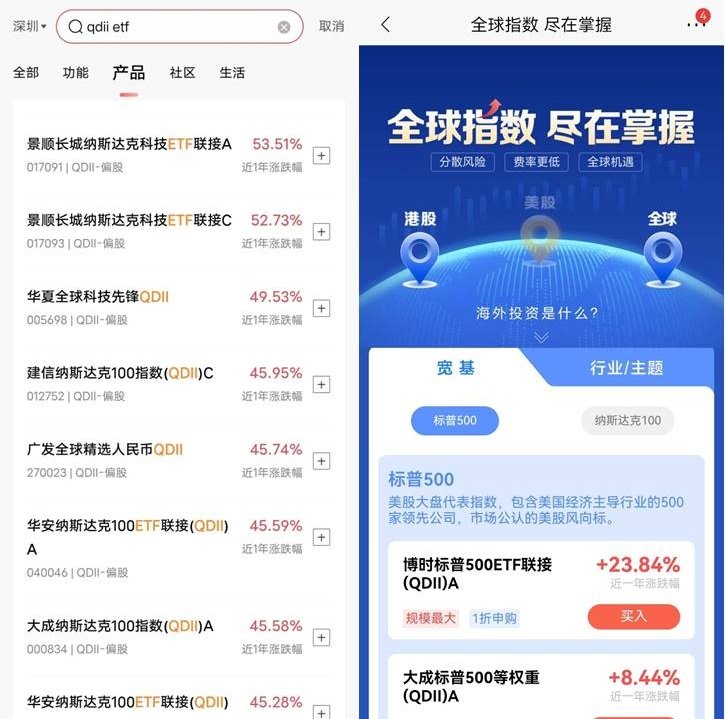Add 华夏全球科技先锋QDII using the plus icon
Screen dimensions: 725x719
point(321,308)
